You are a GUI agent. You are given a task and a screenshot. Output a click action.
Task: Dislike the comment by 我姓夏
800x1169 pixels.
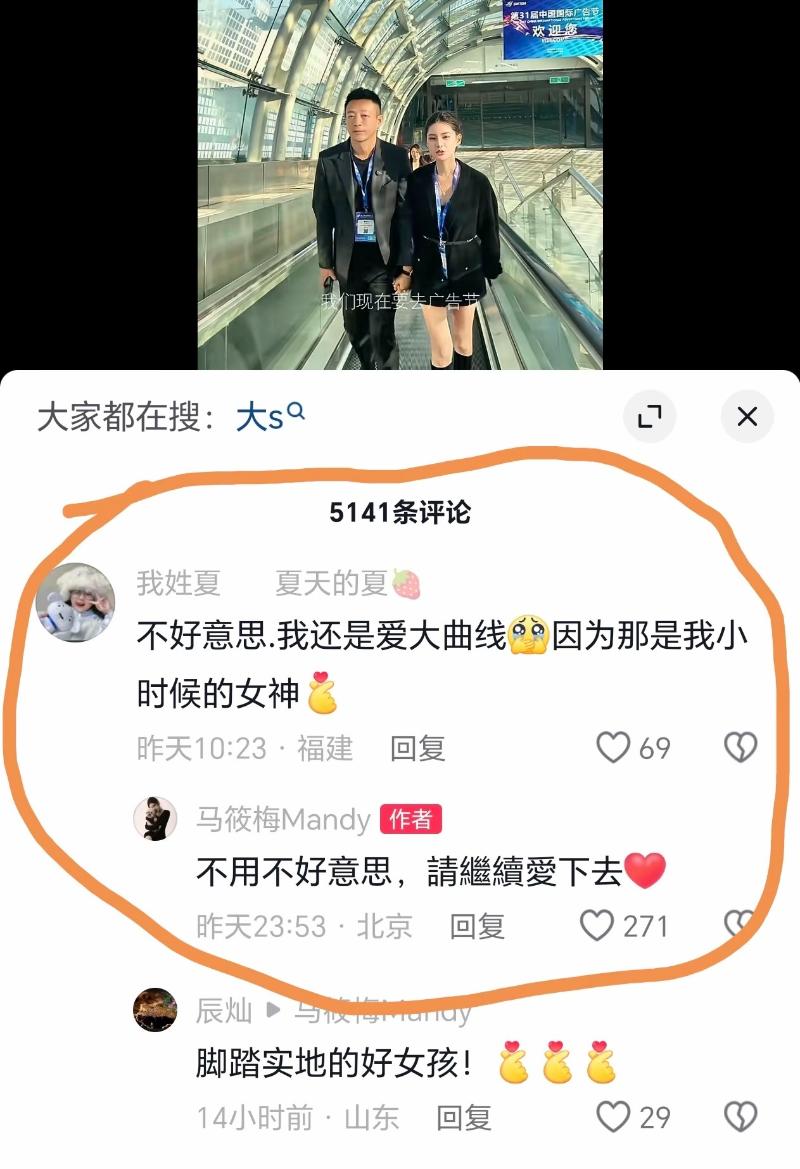[740, 748]
